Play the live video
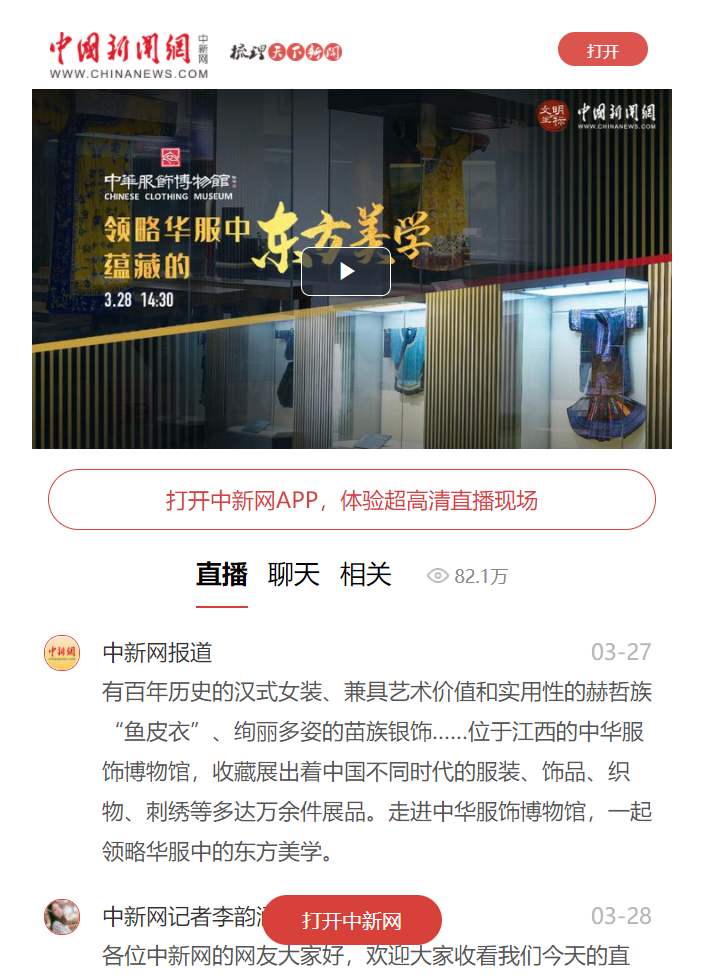Screen dimensions: 704x979 (346, 271)
